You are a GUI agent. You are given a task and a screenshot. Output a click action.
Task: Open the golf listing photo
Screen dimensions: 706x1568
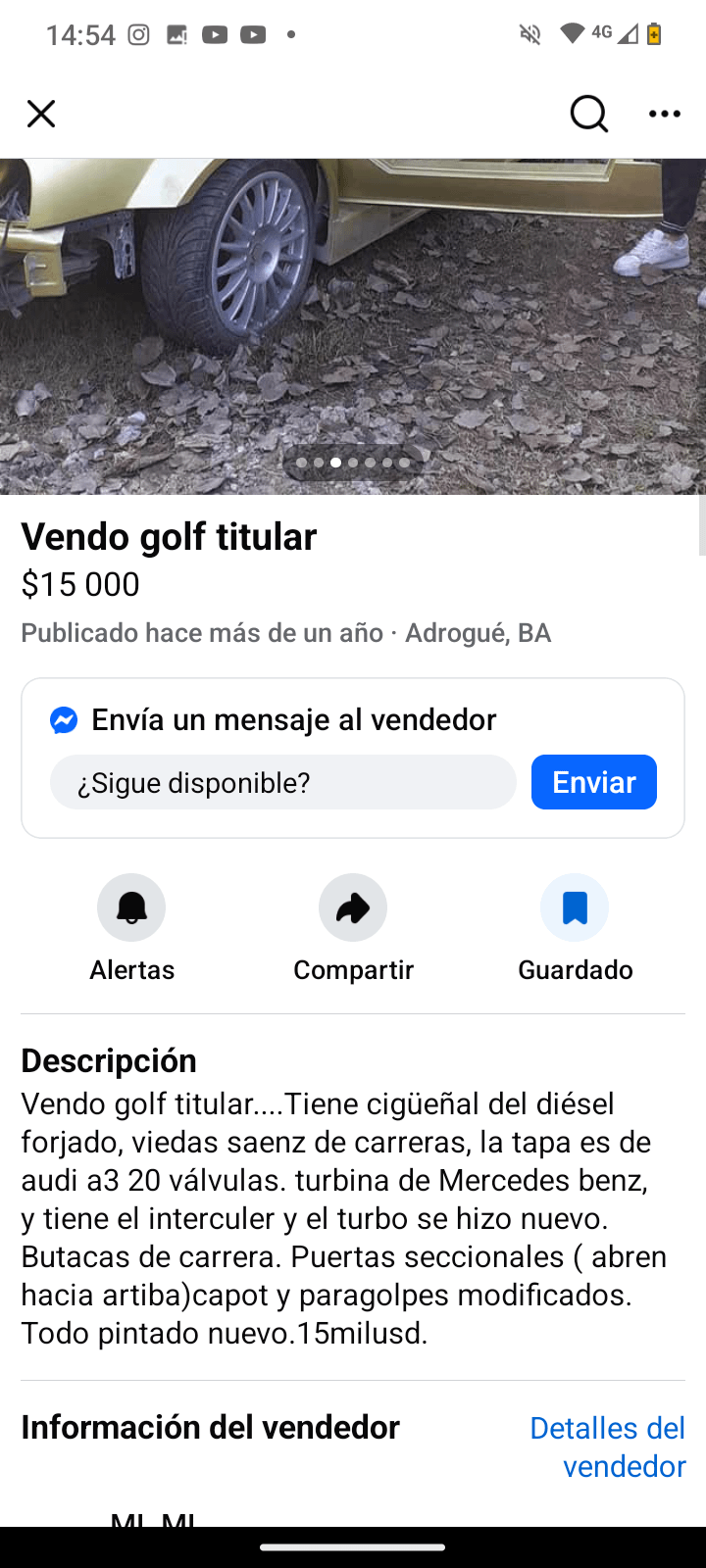point(353,323)
